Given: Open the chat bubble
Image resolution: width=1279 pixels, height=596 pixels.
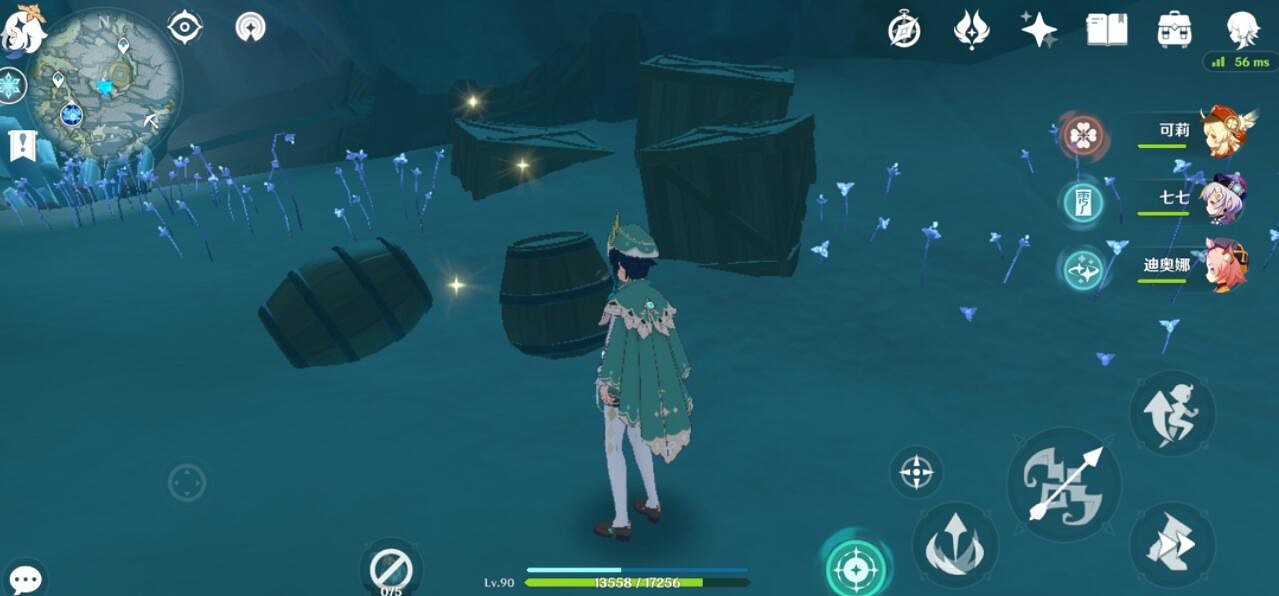Looking at the screenshot, I should [x=25, y=579].
